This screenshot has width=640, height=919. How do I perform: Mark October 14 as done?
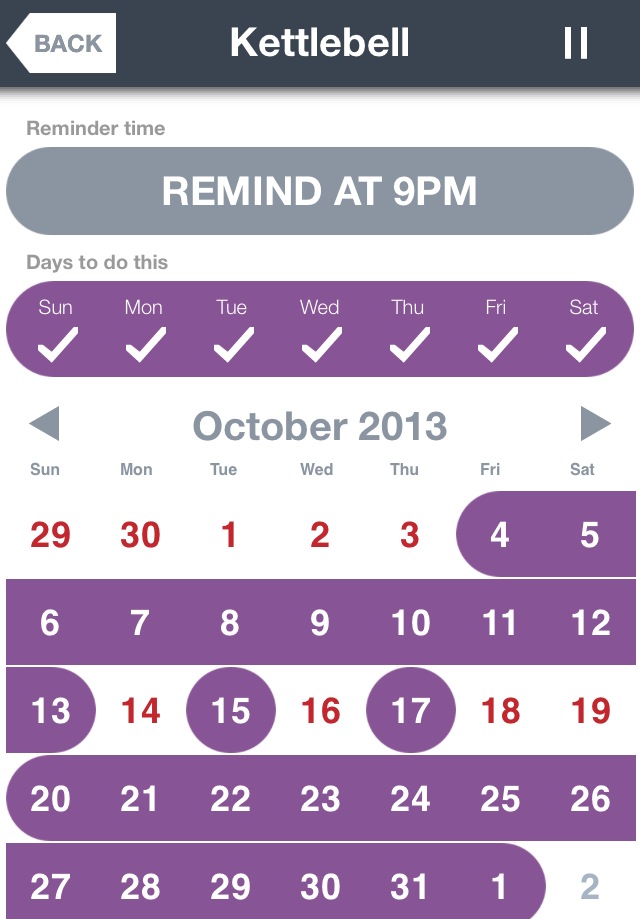coord(140,711)
